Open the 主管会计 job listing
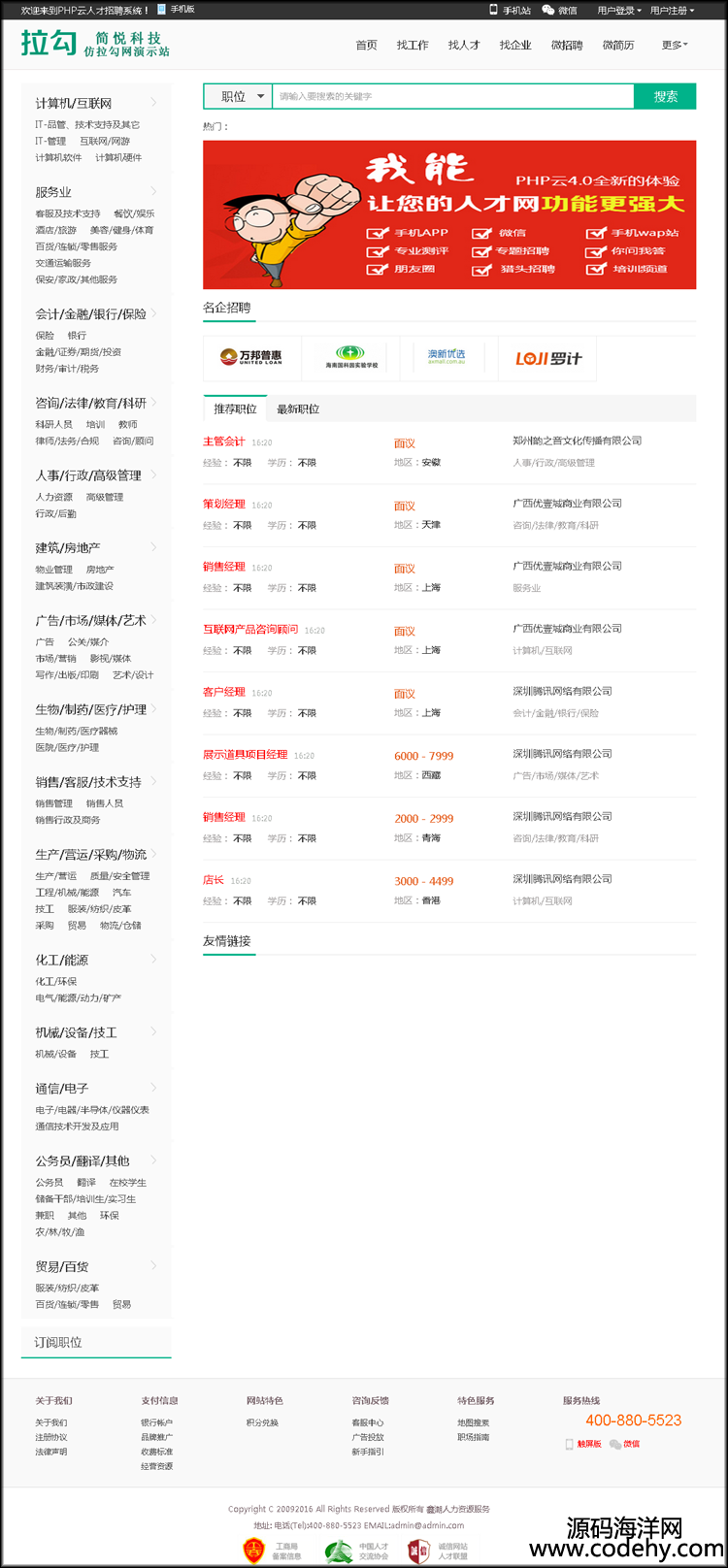Image resolution: width=728 pixels, height=1568 pixels. tap(223, 441)
